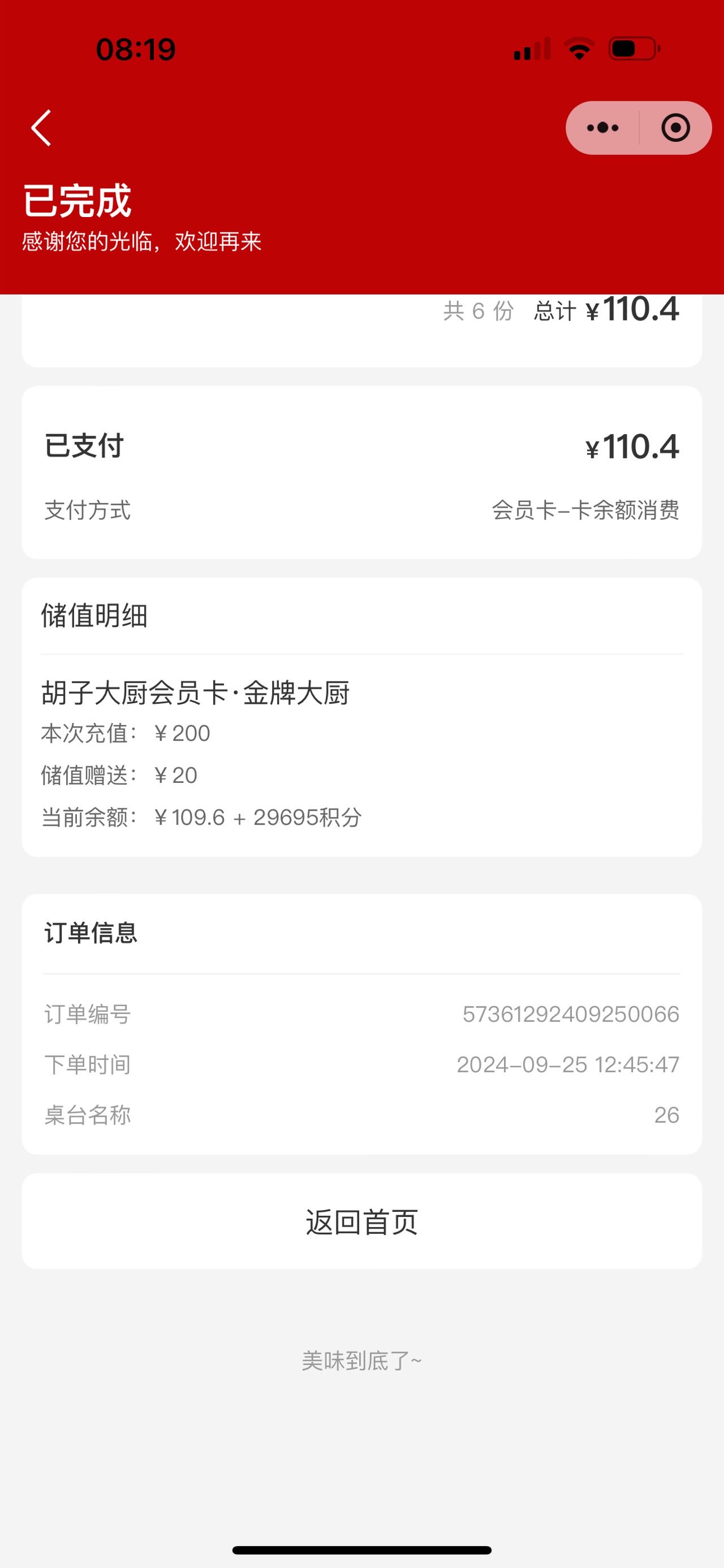Screen dimensions: 724x1568
Task: Tap the 返回首页 button
Action: click(x=361, y=1222)
